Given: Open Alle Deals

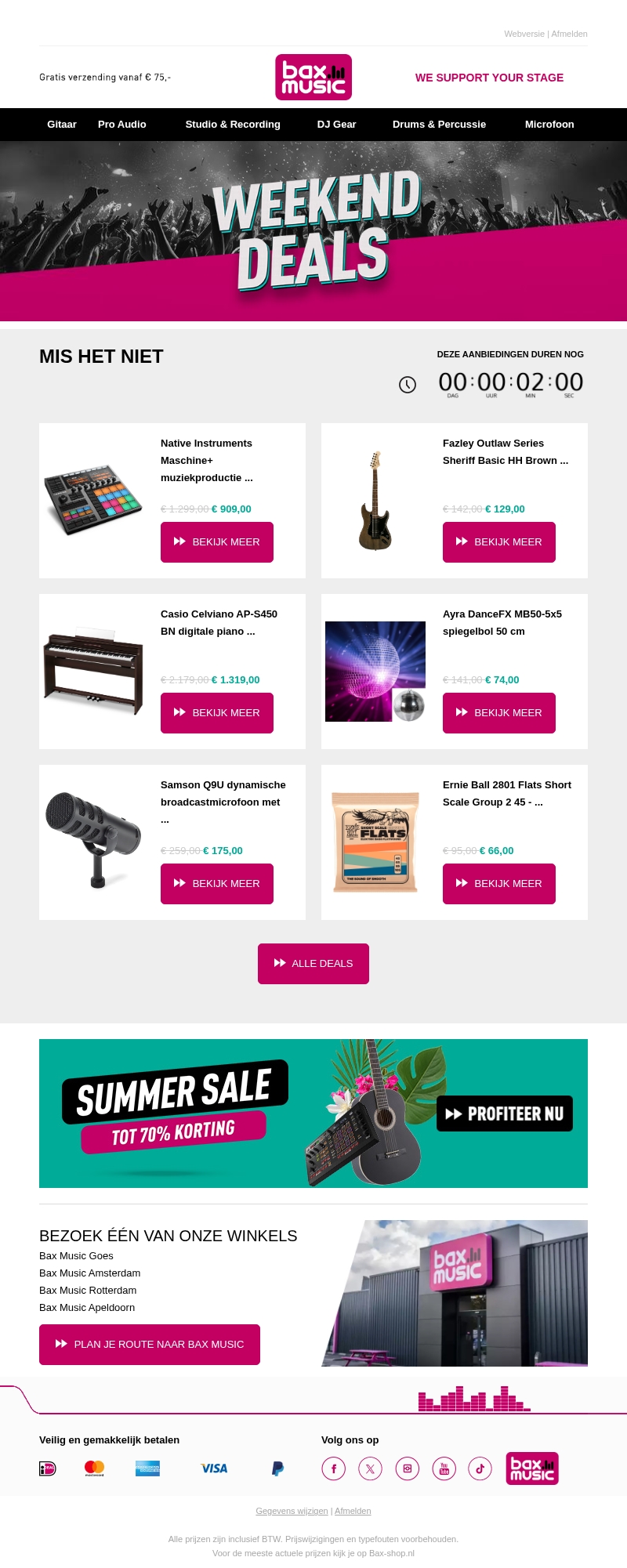Looking at the screenshot, I should pos(313,964).
